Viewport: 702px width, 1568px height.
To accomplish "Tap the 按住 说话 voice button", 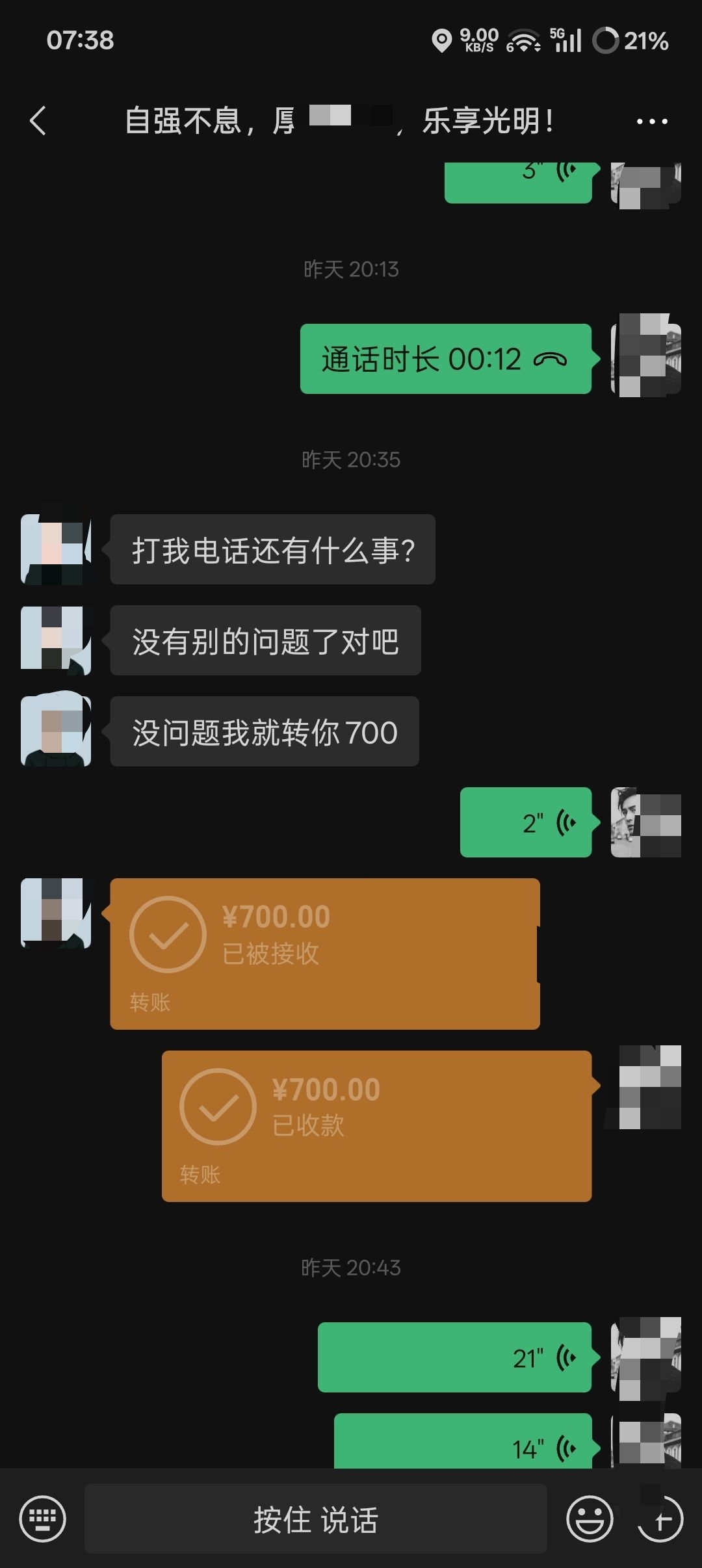I will [315, 1519].
